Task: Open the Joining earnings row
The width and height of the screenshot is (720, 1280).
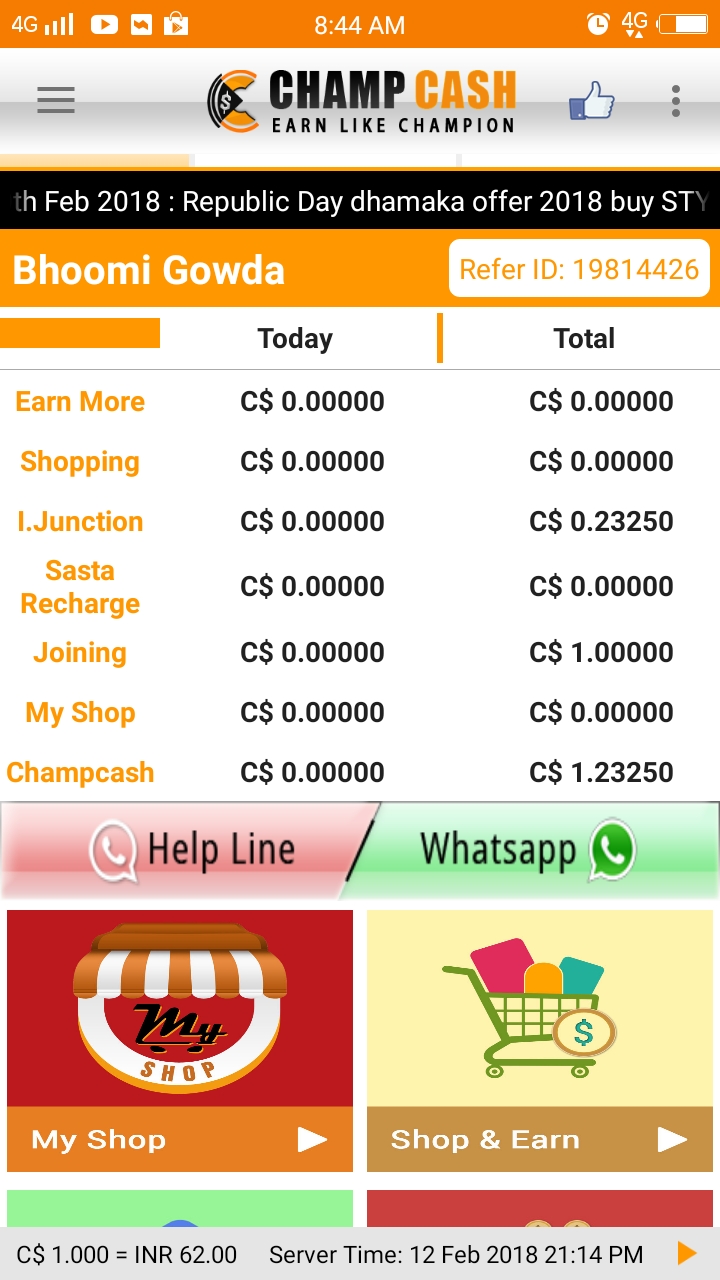Action: pos(80,653)
